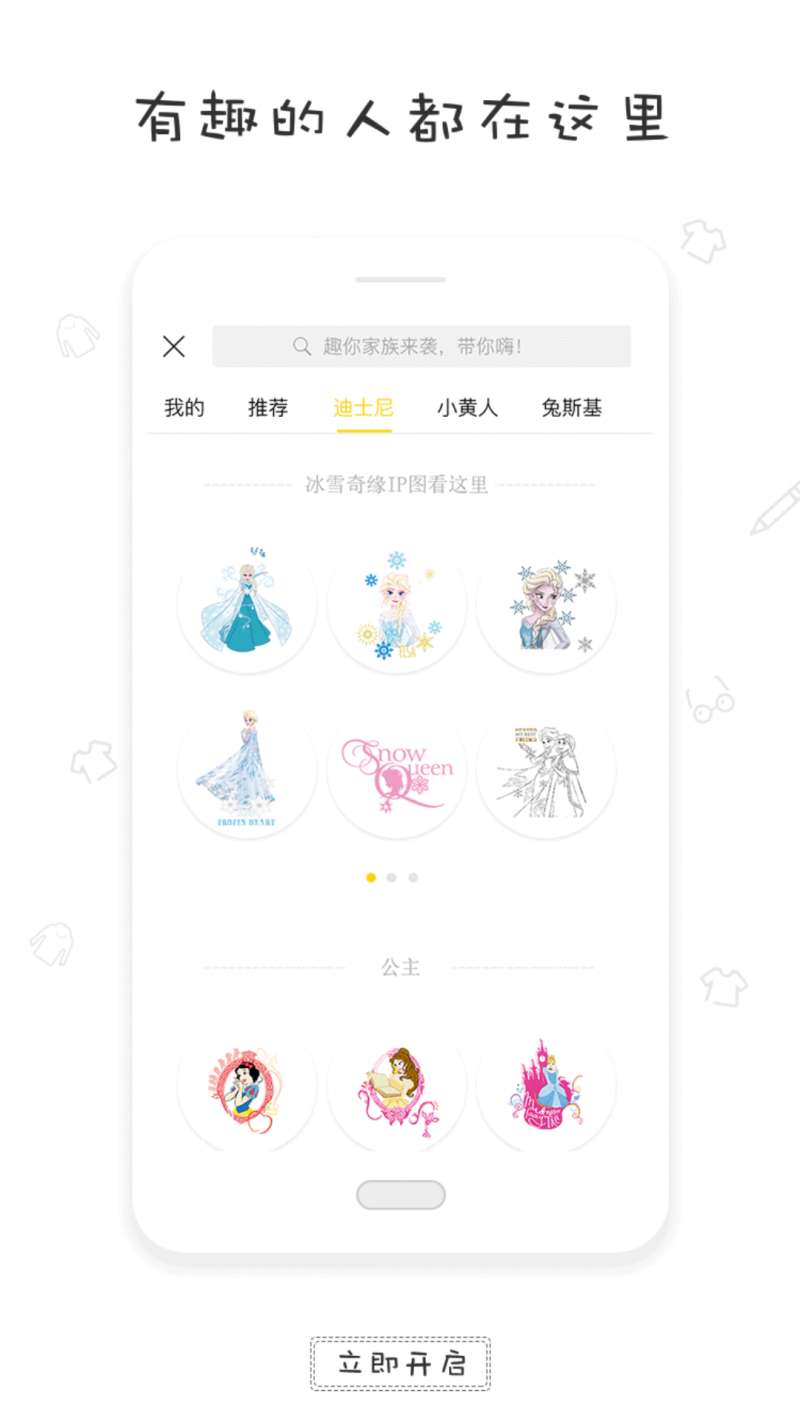Tap the 立即开启 start button
Screen dimensions: 800x1422
tap(400, 1363)
